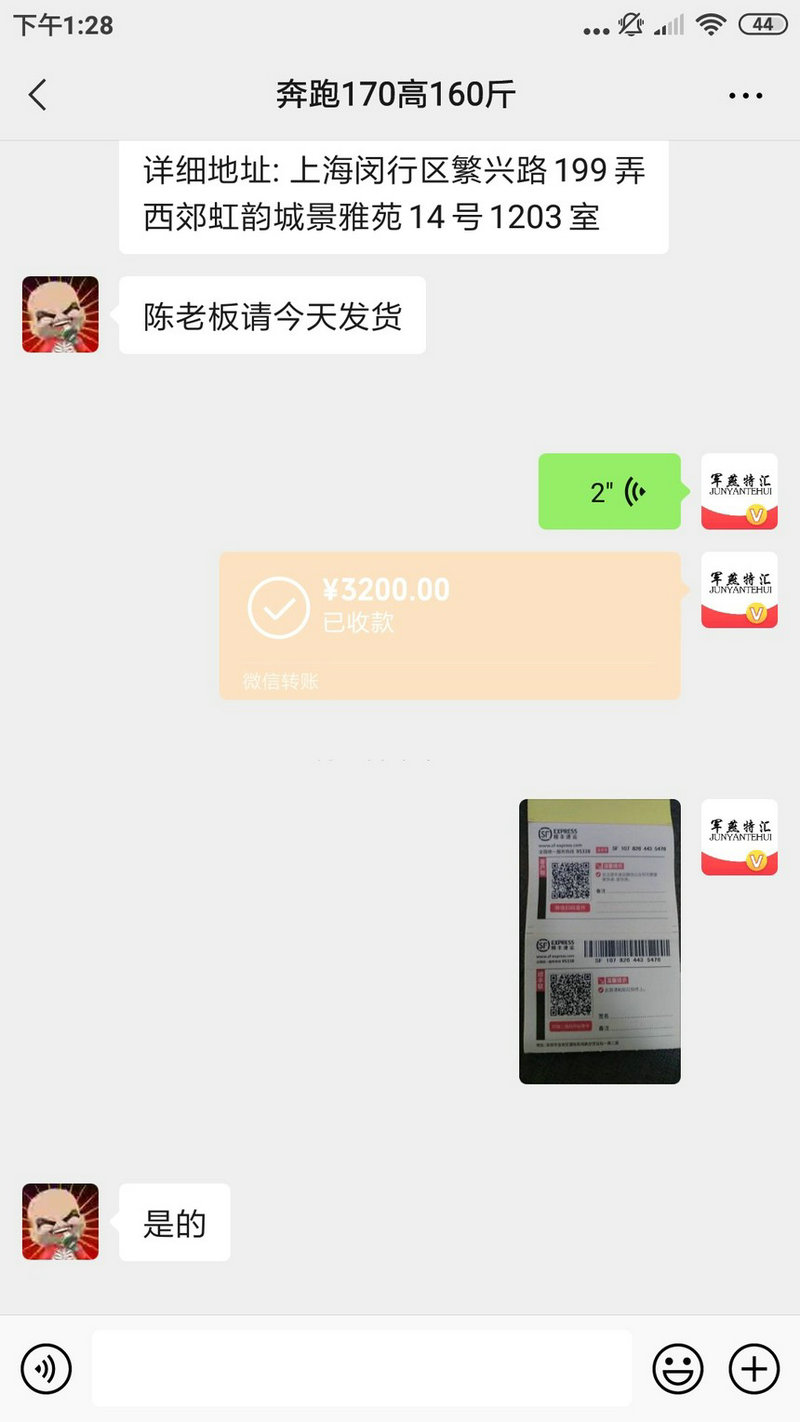This screenshot has width=800, height=1422.
Task: Open the plus attachments panel
Action: [x=754, y=1368]
